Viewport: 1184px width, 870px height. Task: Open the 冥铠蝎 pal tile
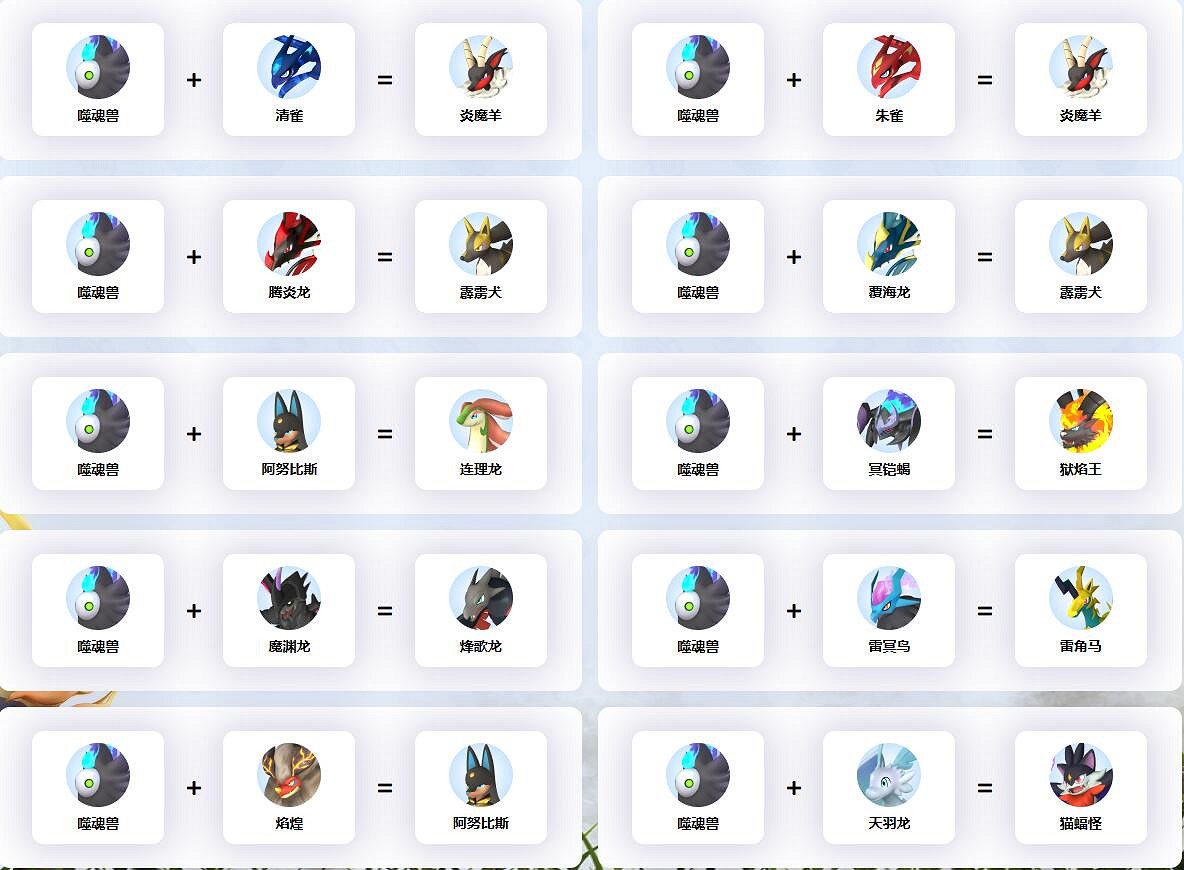[x=889, y=433]
